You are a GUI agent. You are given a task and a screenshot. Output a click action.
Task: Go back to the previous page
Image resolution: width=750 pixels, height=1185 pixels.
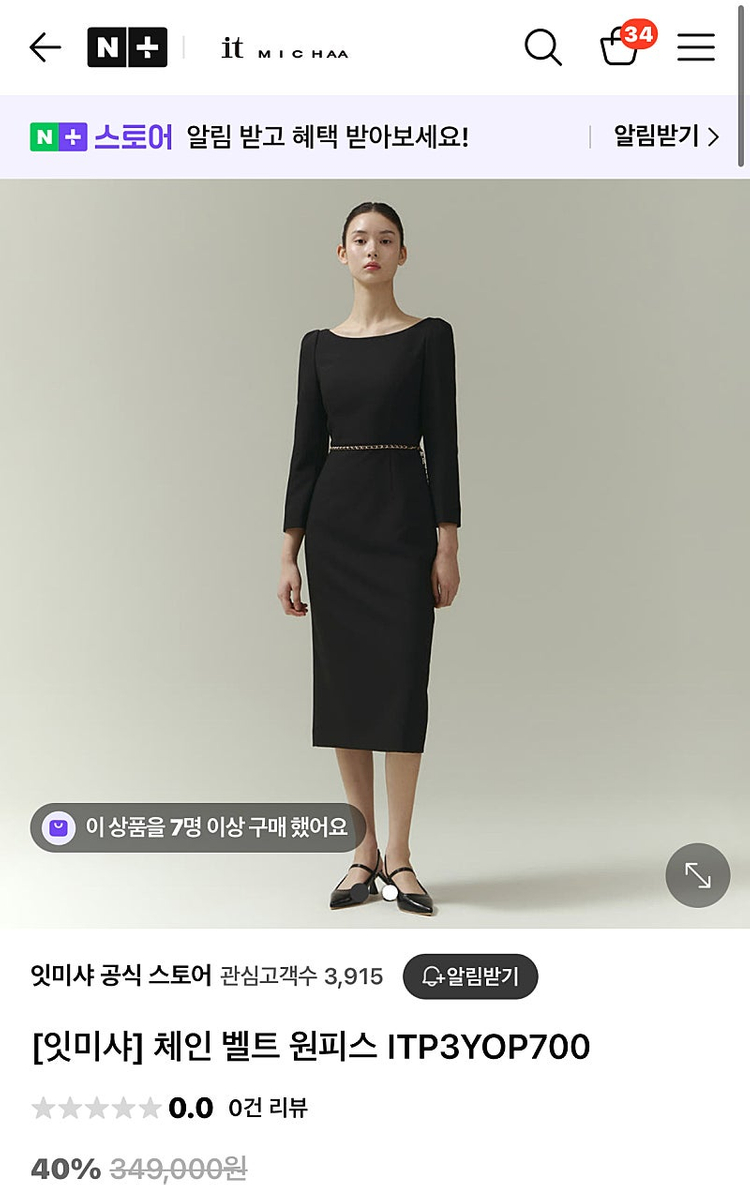click(45, 47)
